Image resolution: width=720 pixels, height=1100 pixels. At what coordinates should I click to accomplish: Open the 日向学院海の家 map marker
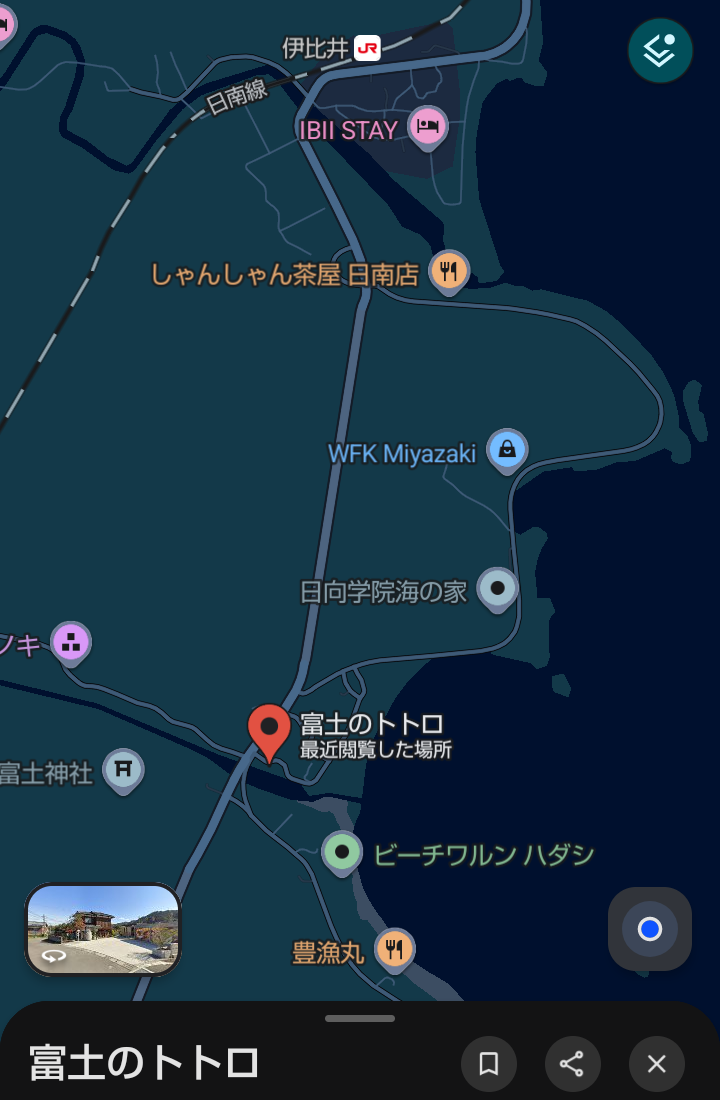pos(497,588)
